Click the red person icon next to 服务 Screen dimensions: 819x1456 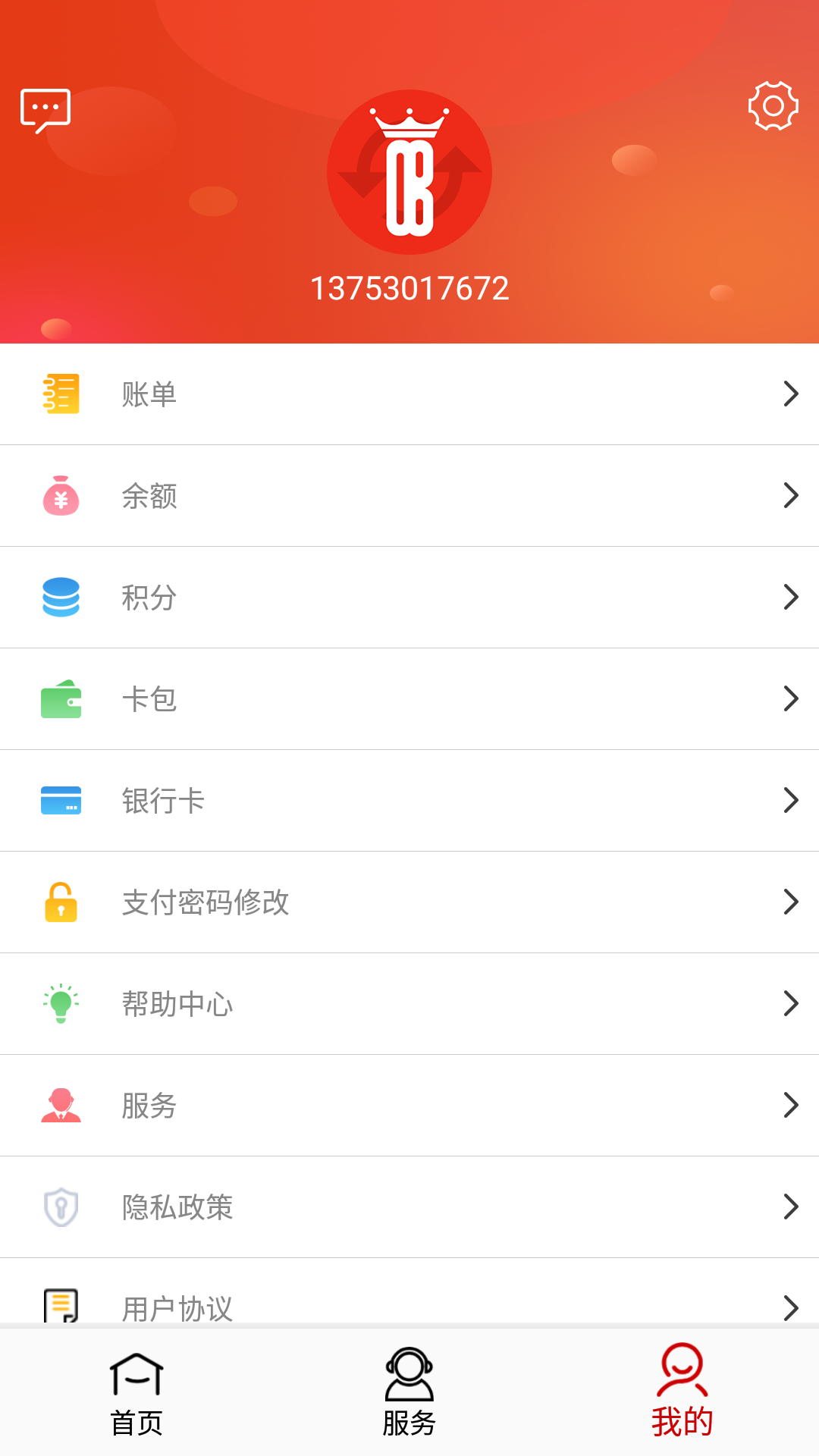[61, 1106]
